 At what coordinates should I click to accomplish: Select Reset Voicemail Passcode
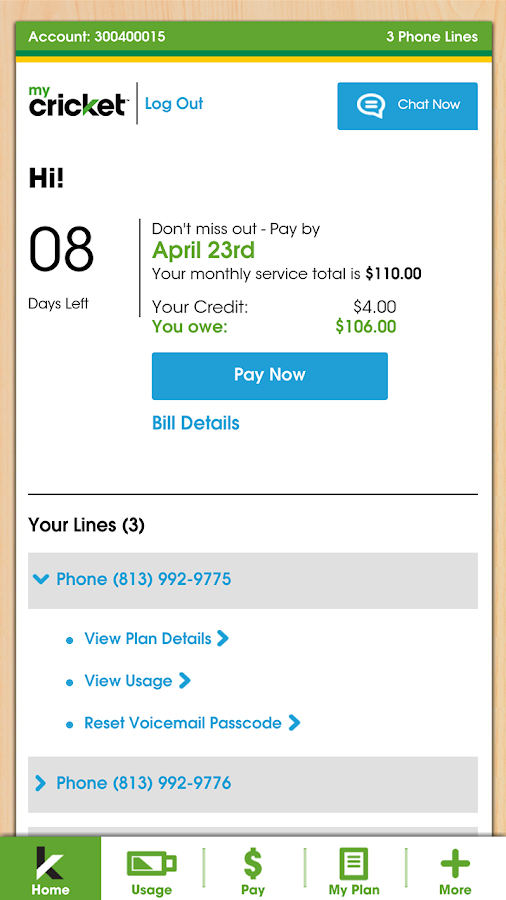(x=192, y=723)
